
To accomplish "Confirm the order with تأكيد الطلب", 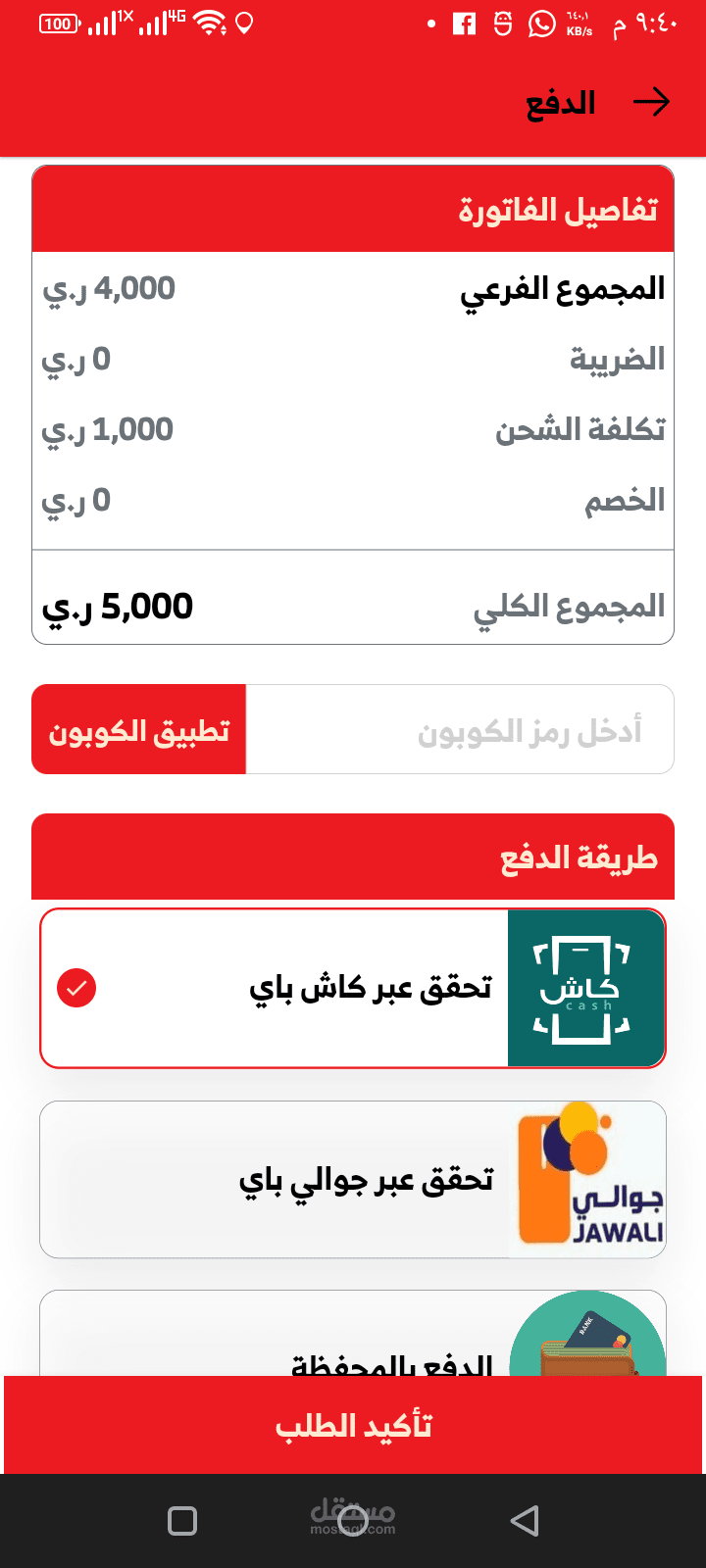I will [353, 1425].
